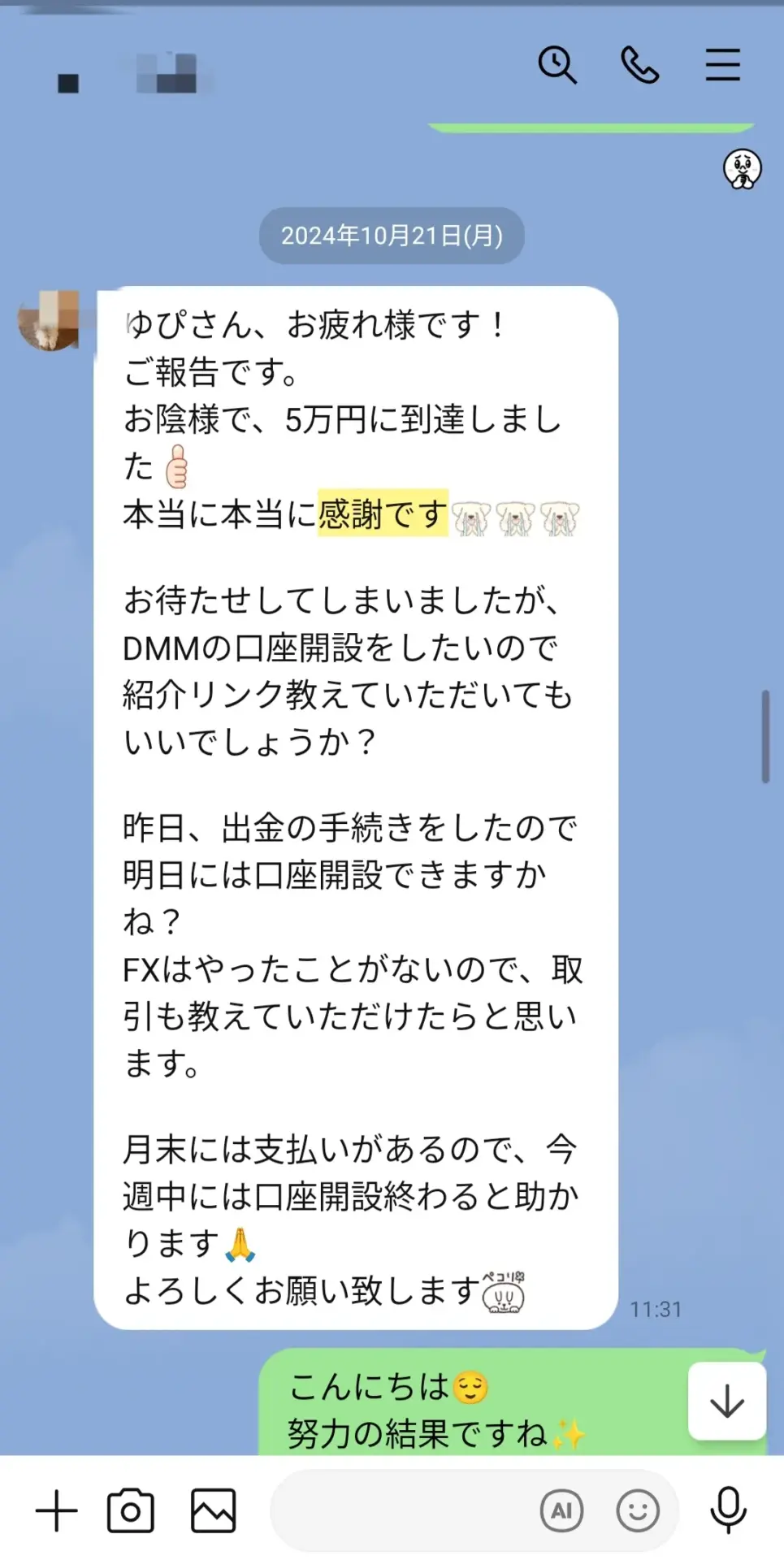This screenshot has width=784, height=1560.
Task: Open the date picker via the 2024年10月21日 chip
Action: point(391,236)
